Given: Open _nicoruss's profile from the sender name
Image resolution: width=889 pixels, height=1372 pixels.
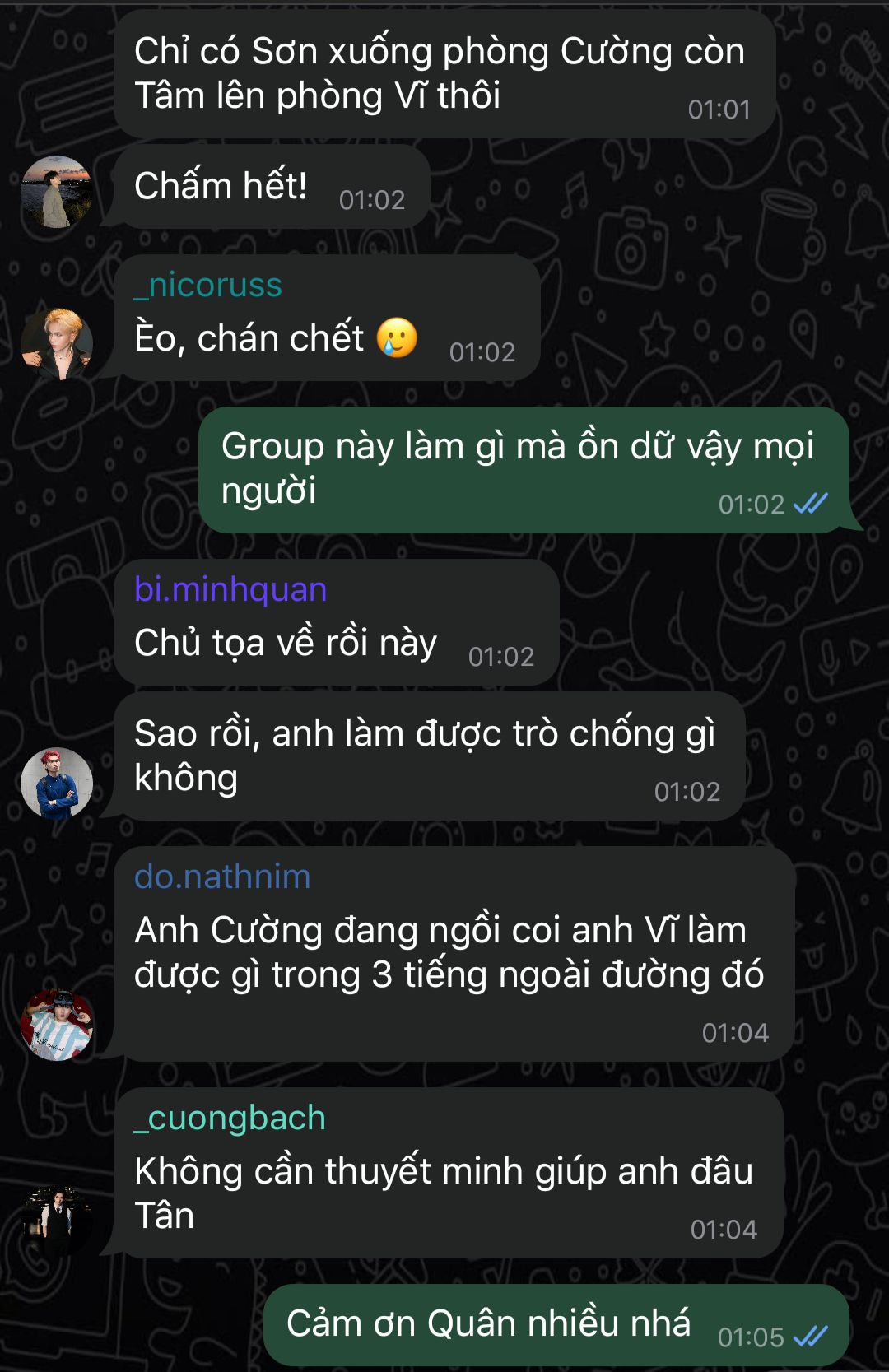Looking at the screenshot, I should tap(208, 286).
